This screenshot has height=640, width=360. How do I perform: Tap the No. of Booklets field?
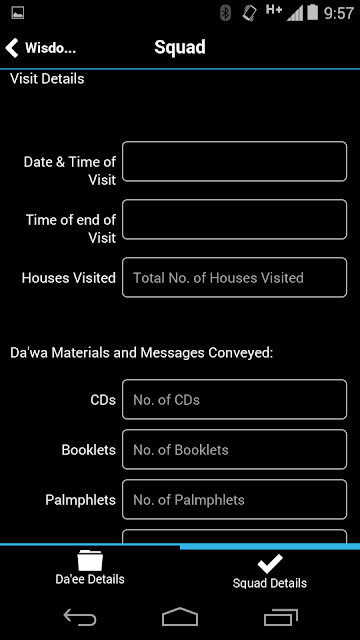[234, 449]
